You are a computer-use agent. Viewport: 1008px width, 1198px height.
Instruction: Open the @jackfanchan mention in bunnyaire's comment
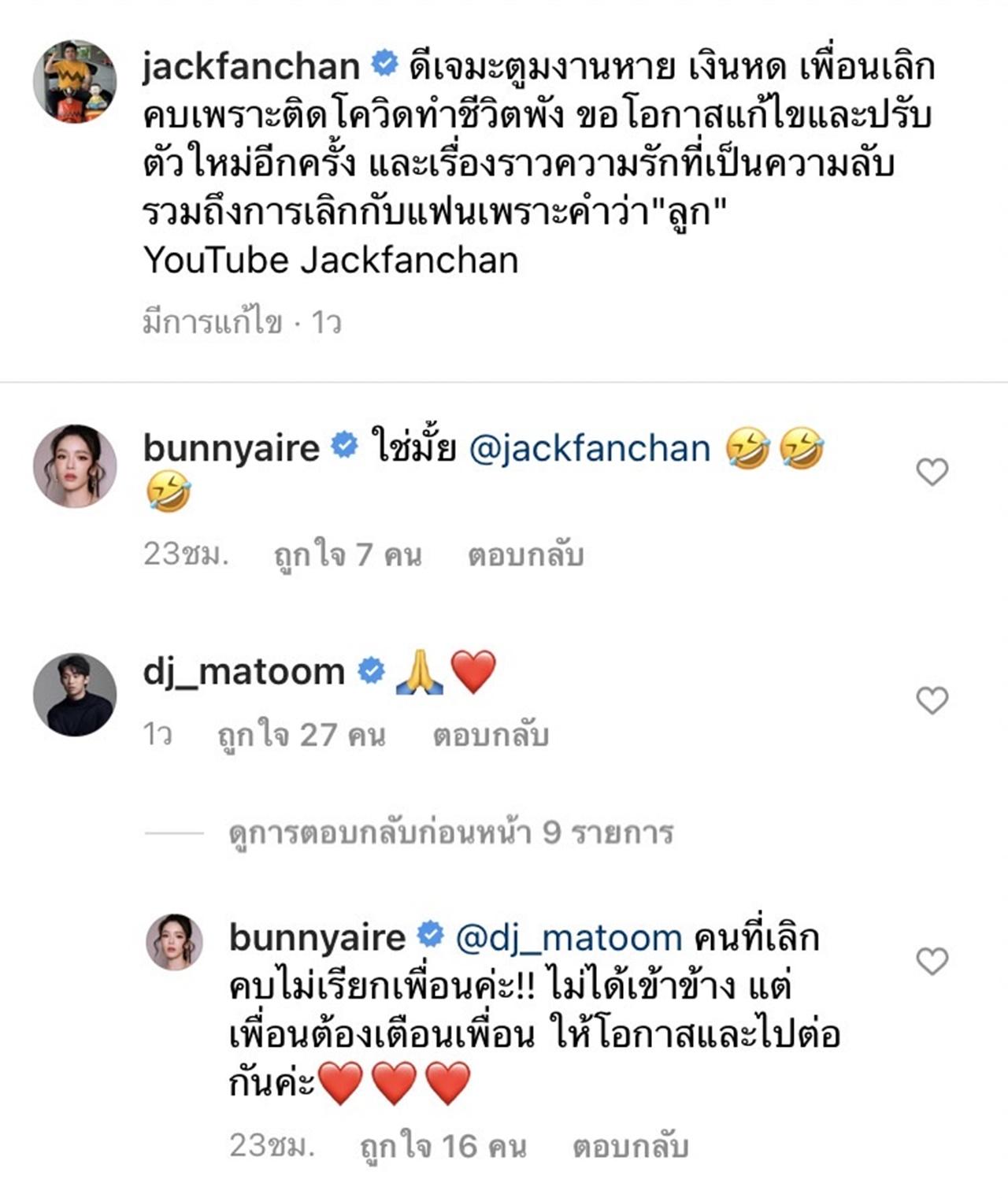(x=590, y=449)
